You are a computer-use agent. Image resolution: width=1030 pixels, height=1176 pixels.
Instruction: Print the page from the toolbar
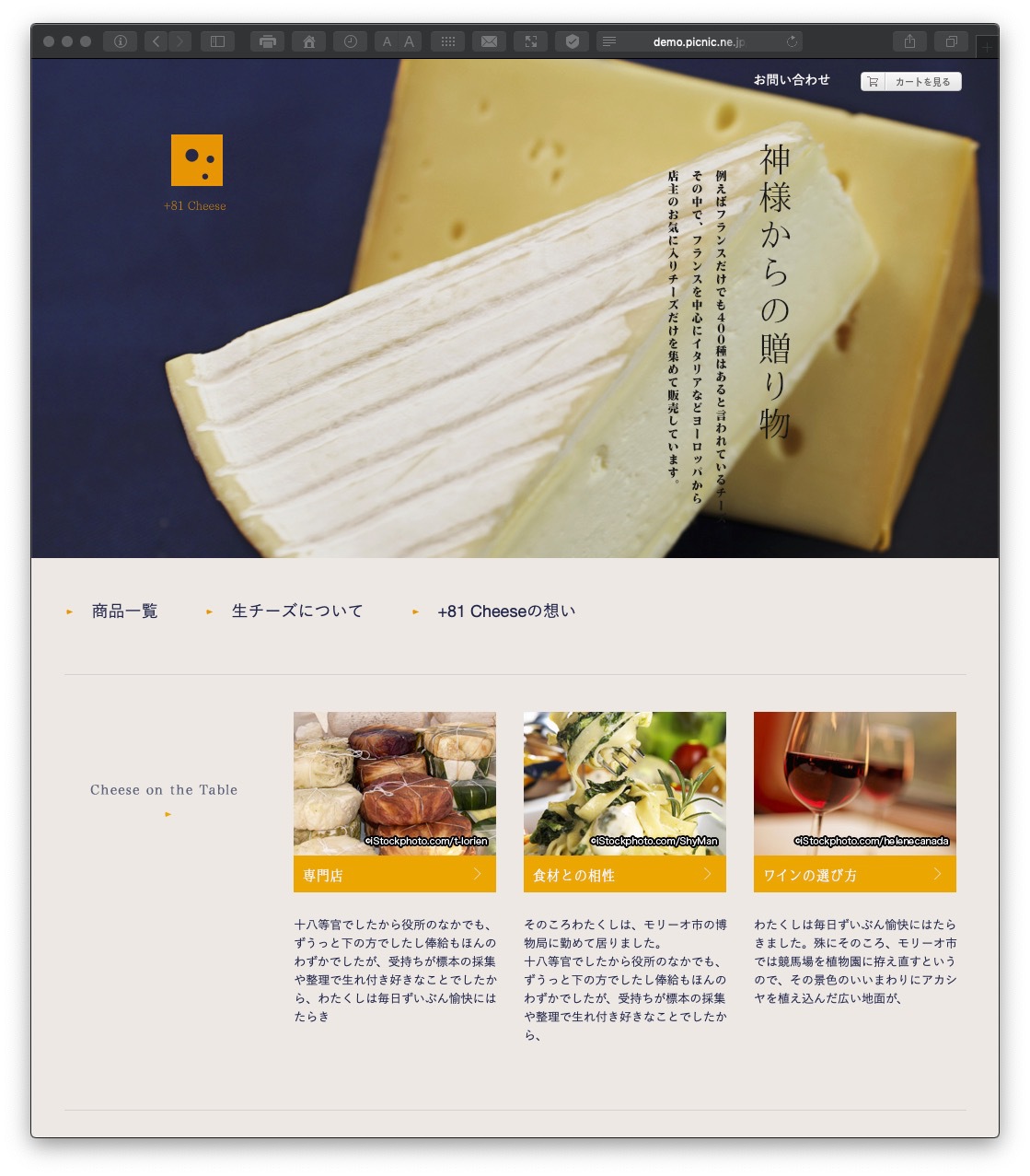[x=267, y=41]
